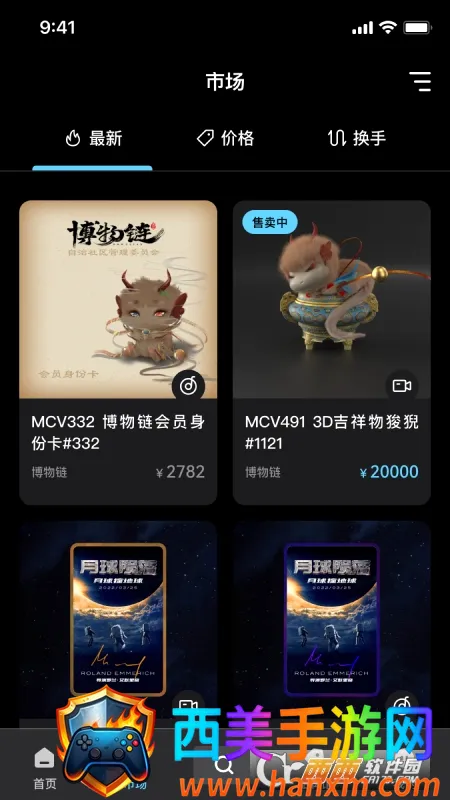Open the 月球陨落 card with gold frame

(x=118, y=624)
